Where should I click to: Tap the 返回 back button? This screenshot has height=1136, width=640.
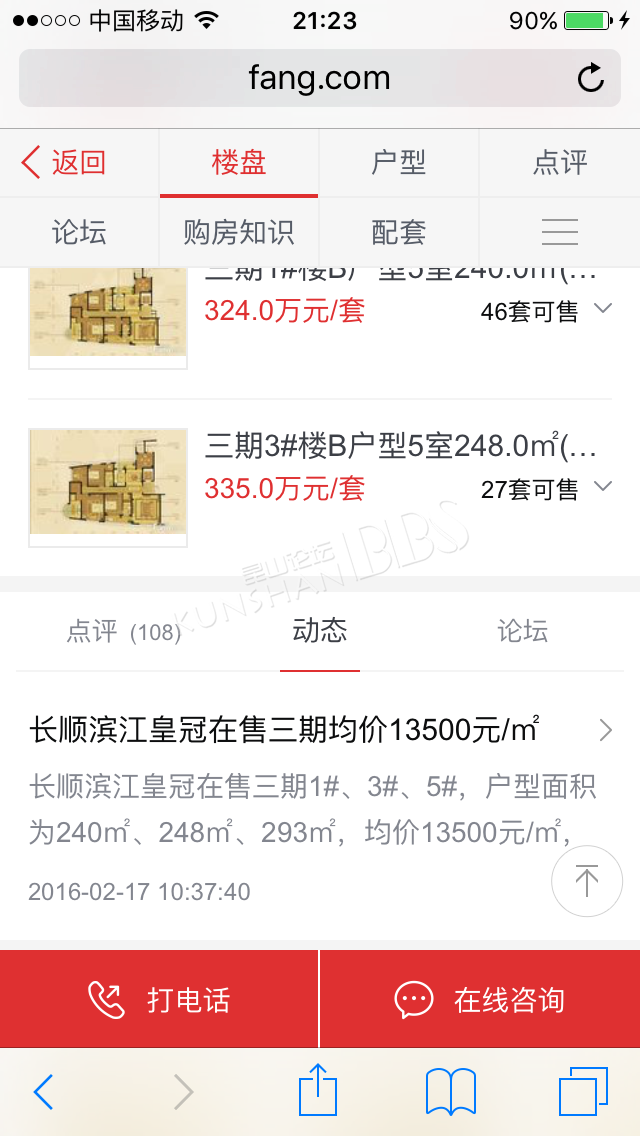click(x=64, y=162)
